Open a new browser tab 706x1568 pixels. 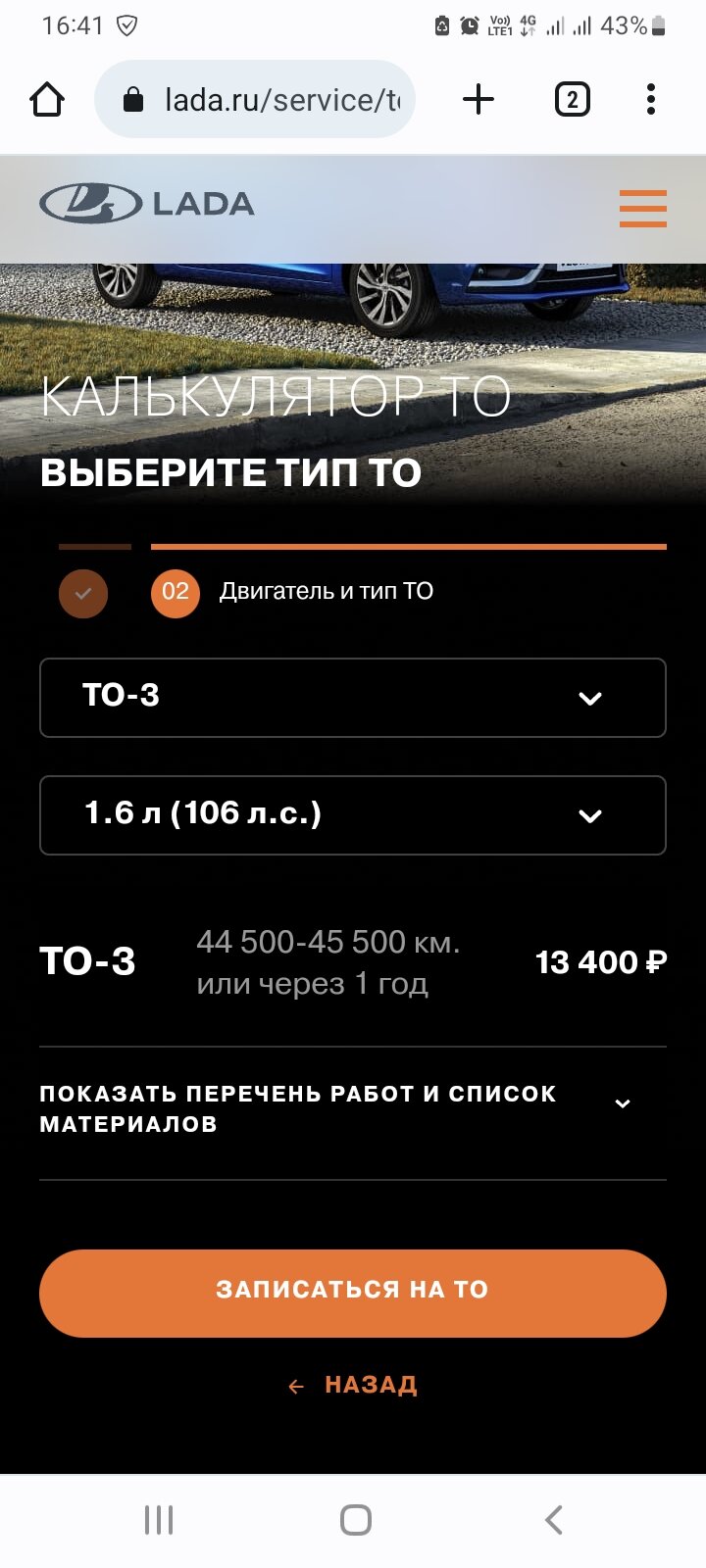[x=479, y=100]
